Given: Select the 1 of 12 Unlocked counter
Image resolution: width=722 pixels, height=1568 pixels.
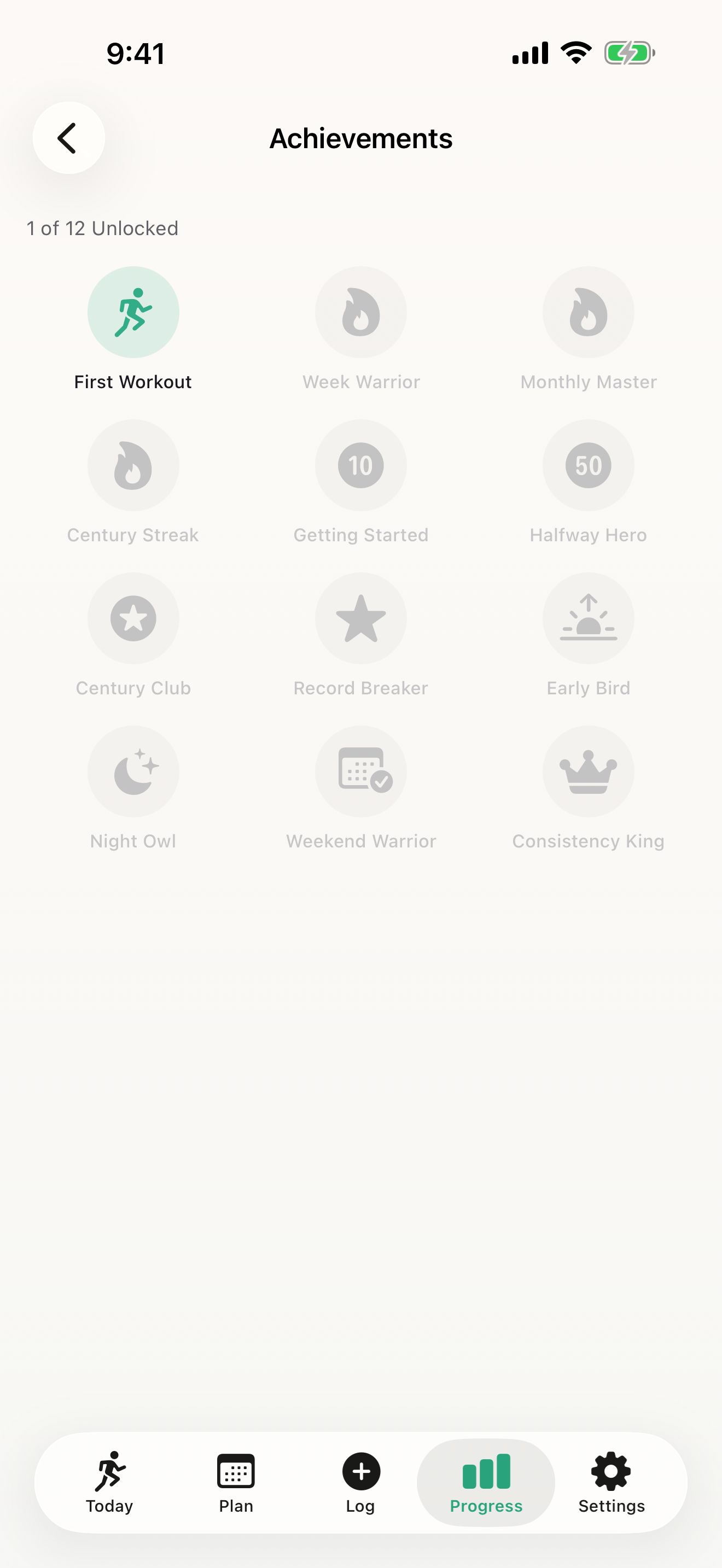Looking at the screenshot, I should click(x=102, y=229).
